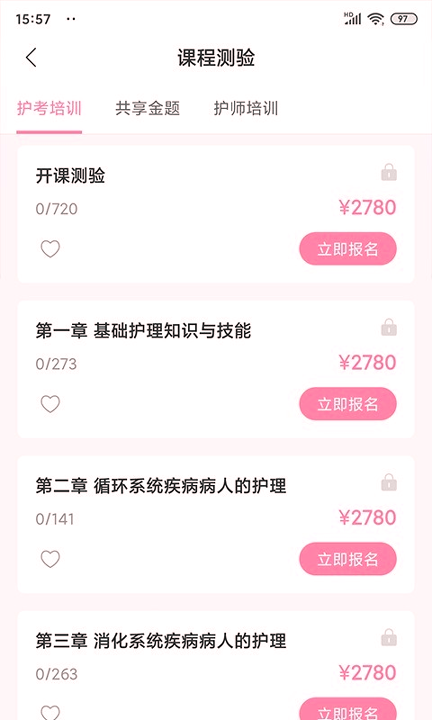Favorite the 开课测验 course with heart icon
432x720 pixels.
click(50, 249)
